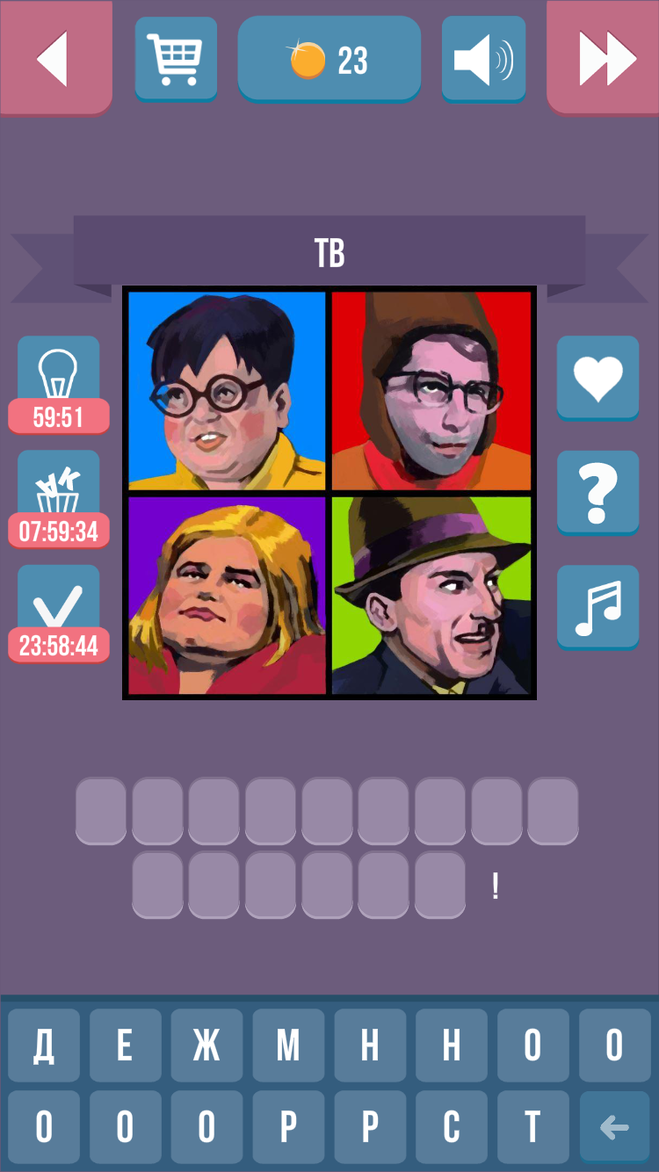This screenshot has height=1172, width=659.
Task: Tap the first empty answer slot
Action: click(x=101, y=811)
